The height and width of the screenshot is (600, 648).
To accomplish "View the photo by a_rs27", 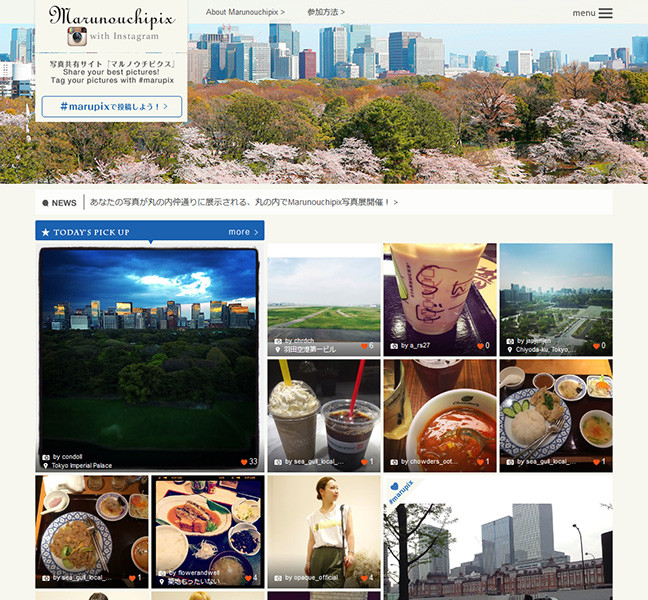I will pos(439,299).
